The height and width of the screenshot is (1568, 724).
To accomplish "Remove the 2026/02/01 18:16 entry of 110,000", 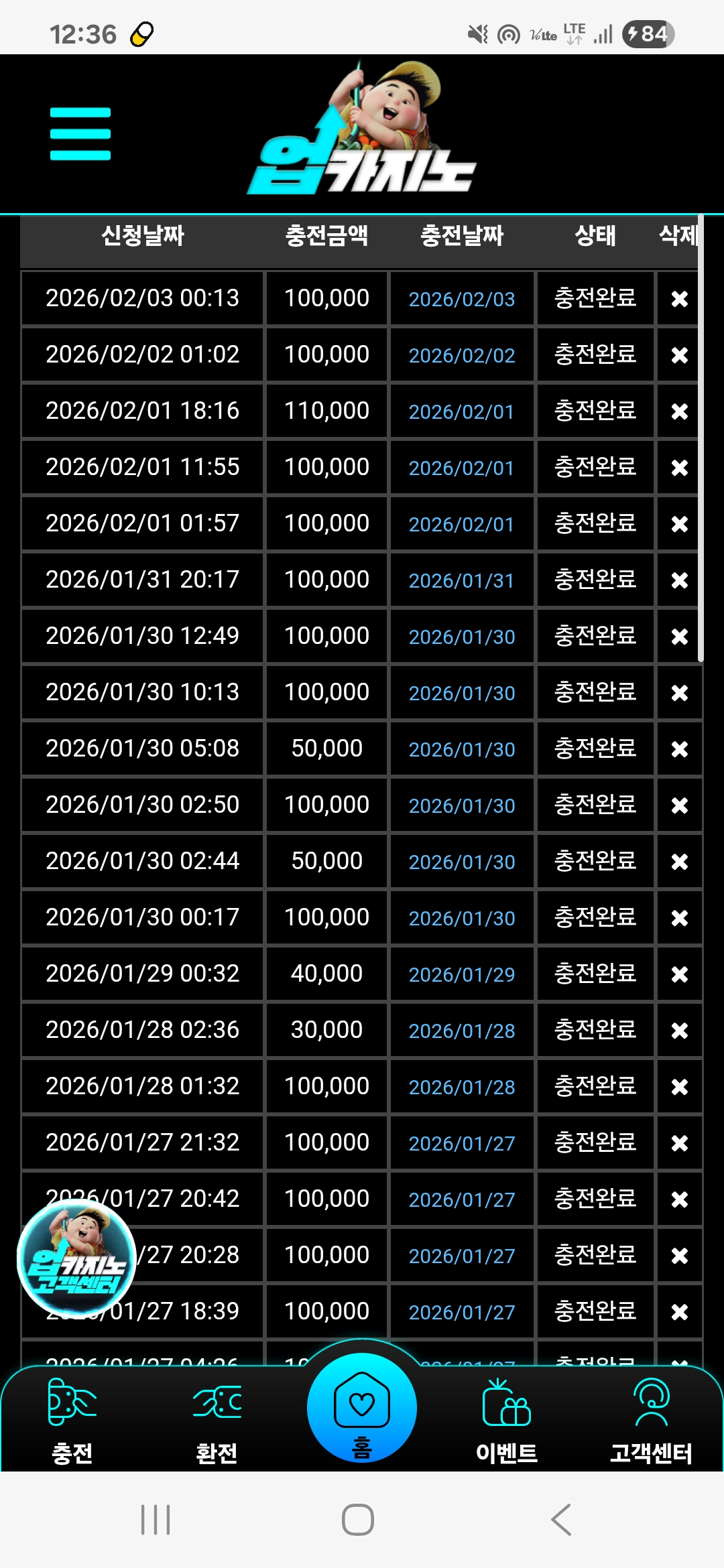I will (679, 411).
